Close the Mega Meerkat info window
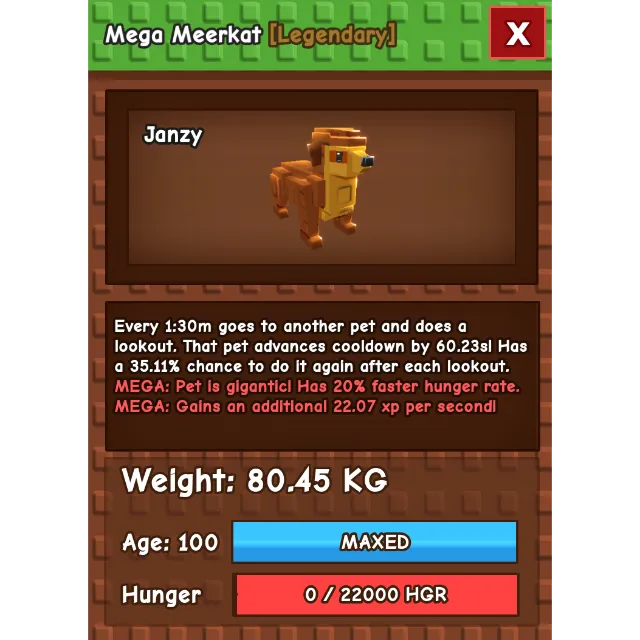The height and width of the screenshot is (640, 640). click(x=517, y=34)
